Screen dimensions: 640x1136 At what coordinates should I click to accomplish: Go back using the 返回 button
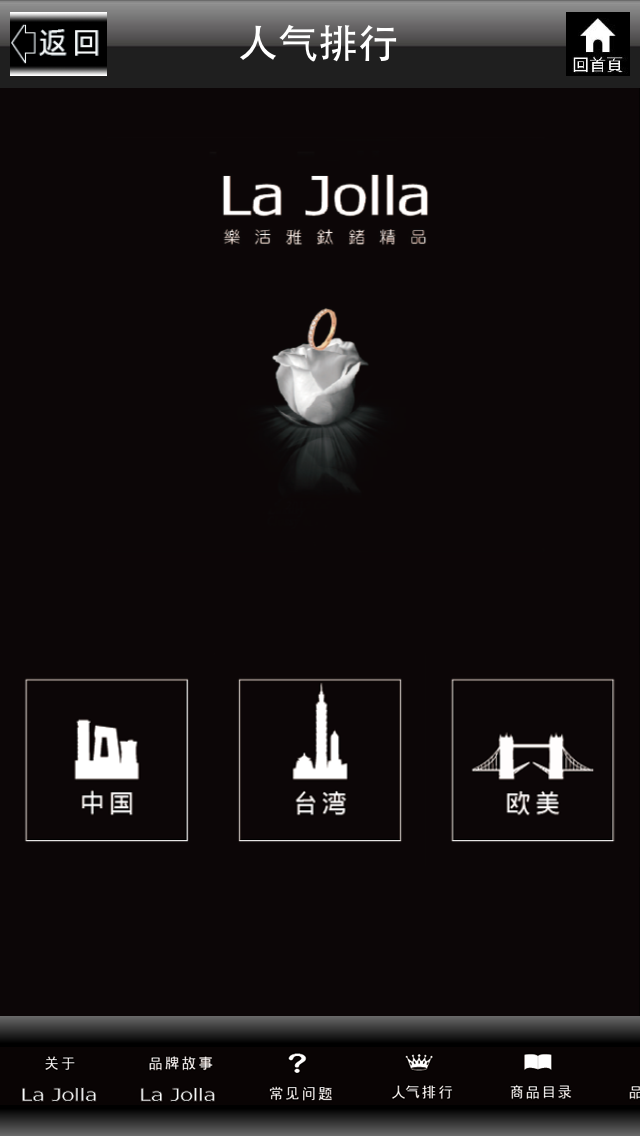click(58, 44)
